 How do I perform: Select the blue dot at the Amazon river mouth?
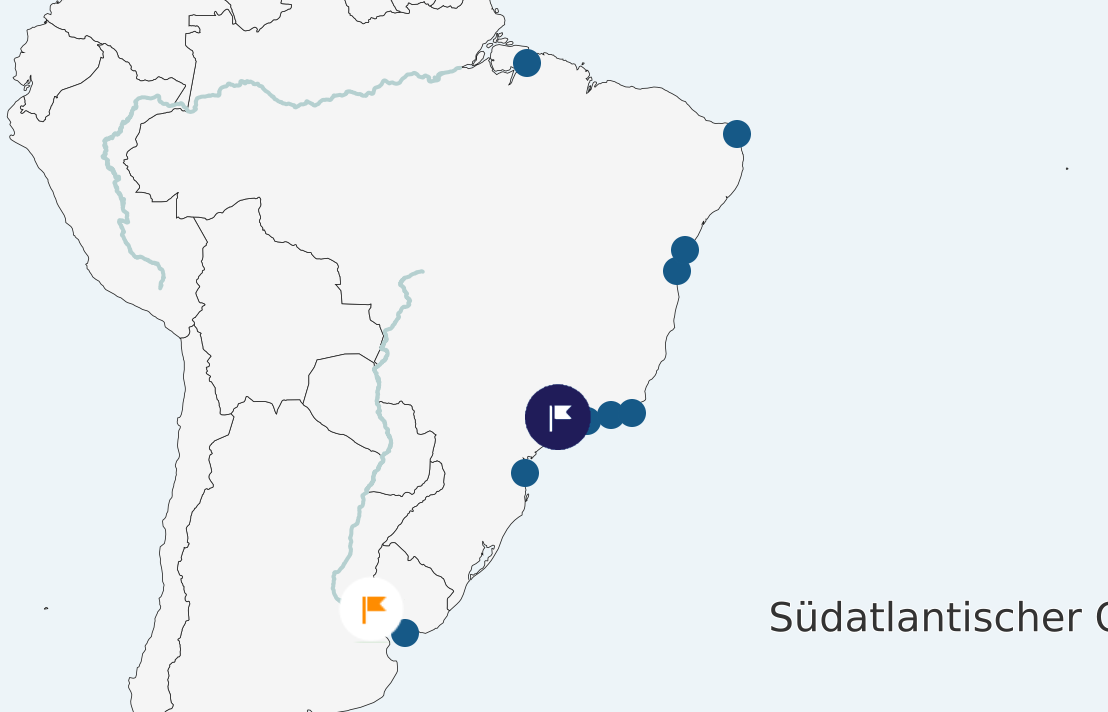(527, 63)
